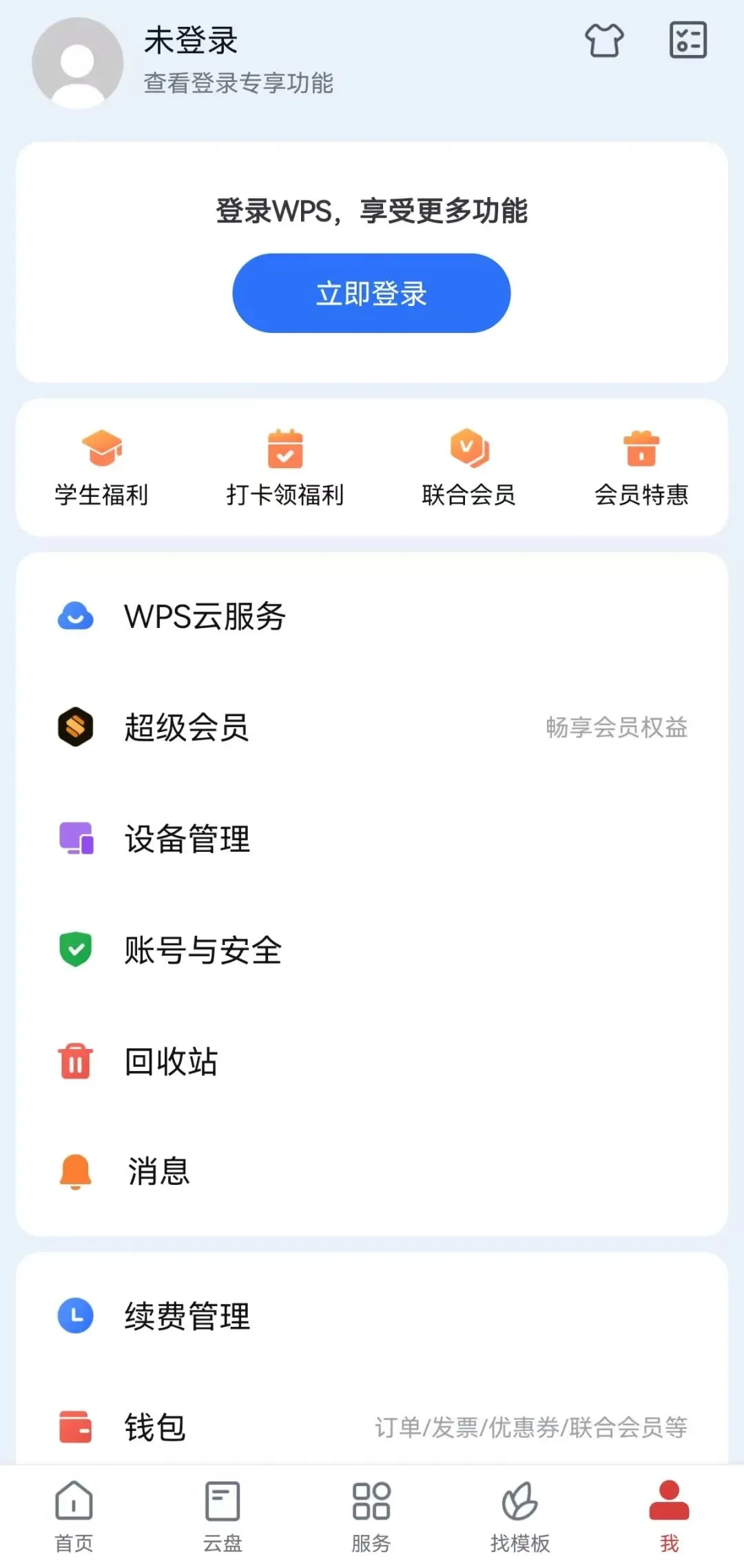744x1568 pixels.
Task: Open 超级会员 row
Action: [x=372, y=727]
